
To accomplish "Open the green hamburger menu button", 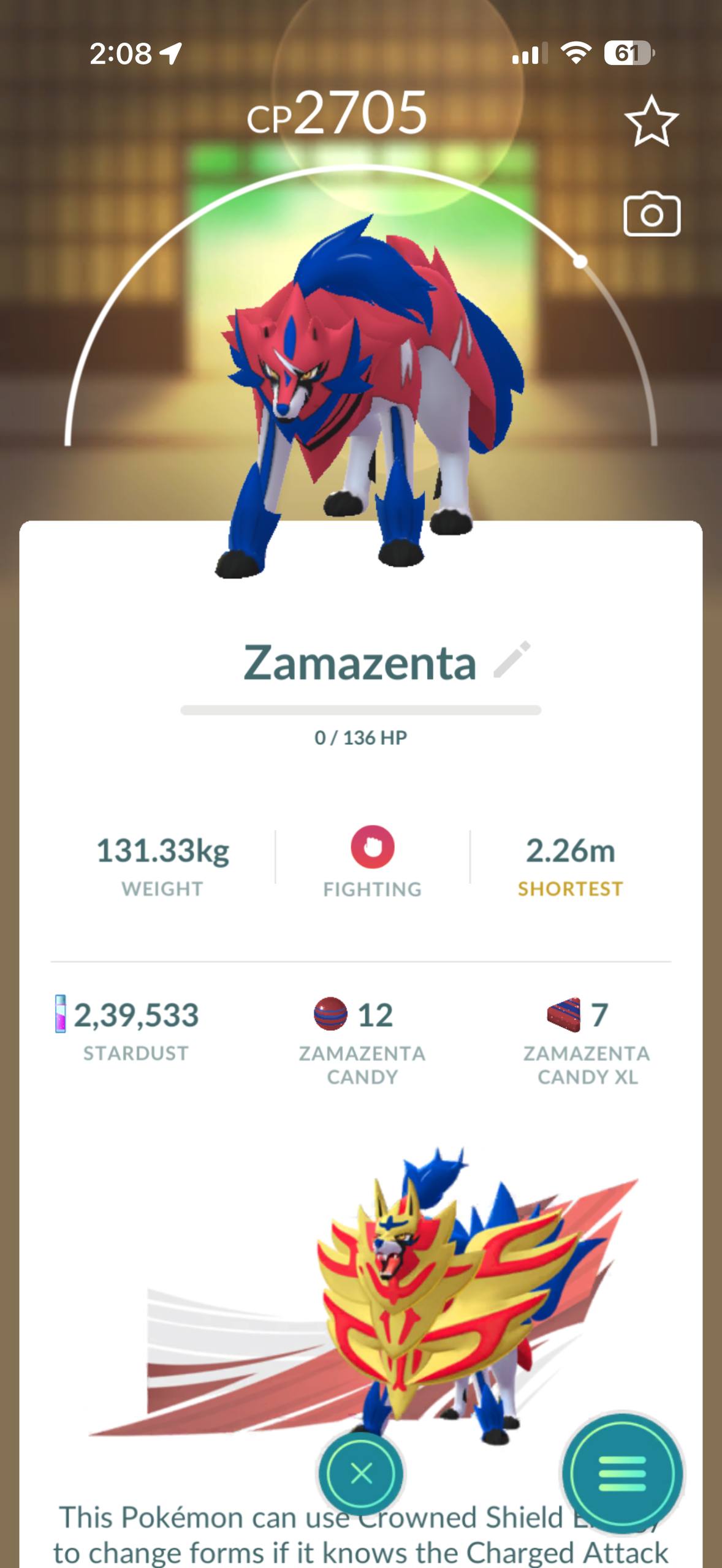I will (x=621, y=1474).
